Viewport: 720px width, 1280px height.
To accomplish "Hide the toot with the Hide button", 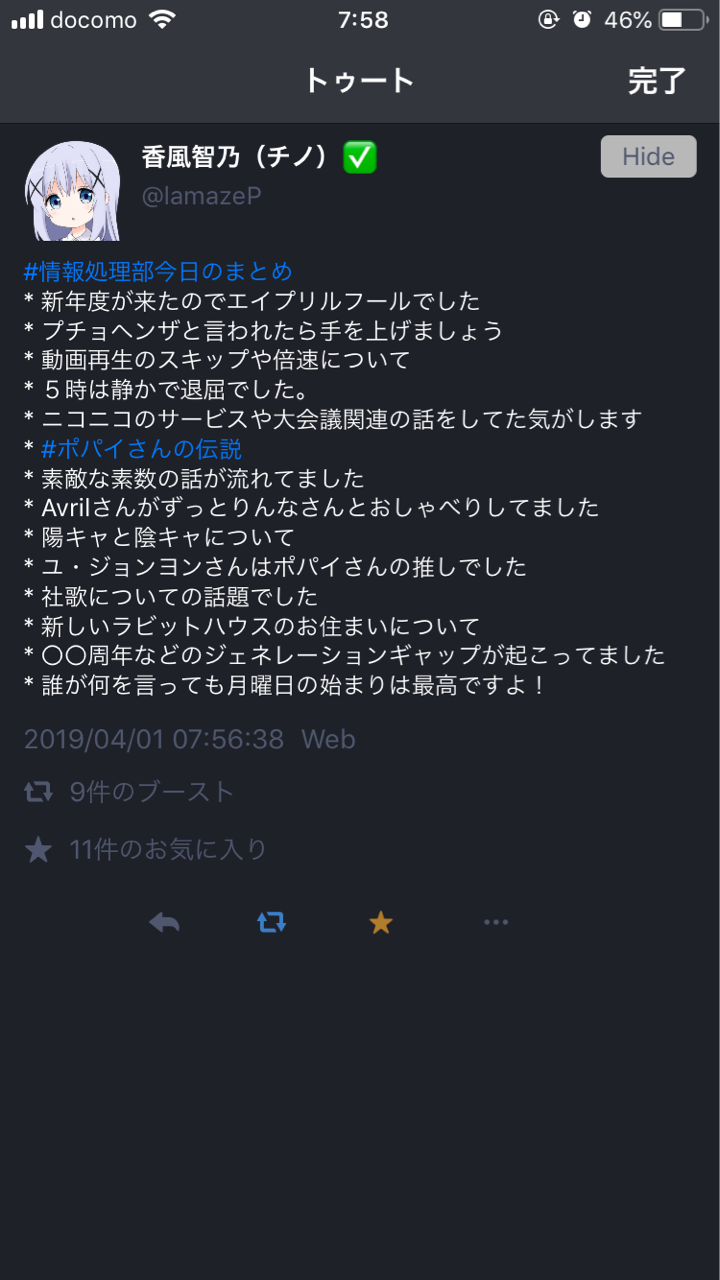I will tap(648, 157).
